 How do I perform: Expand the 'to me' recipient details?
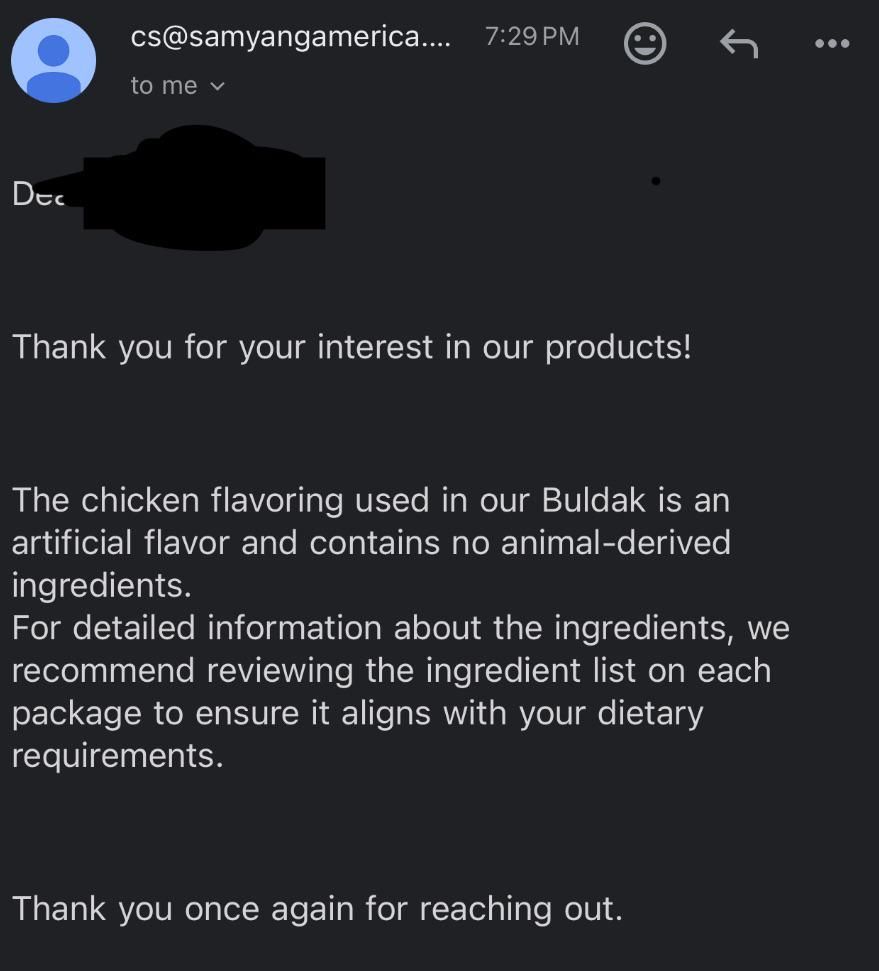[178, 86]
